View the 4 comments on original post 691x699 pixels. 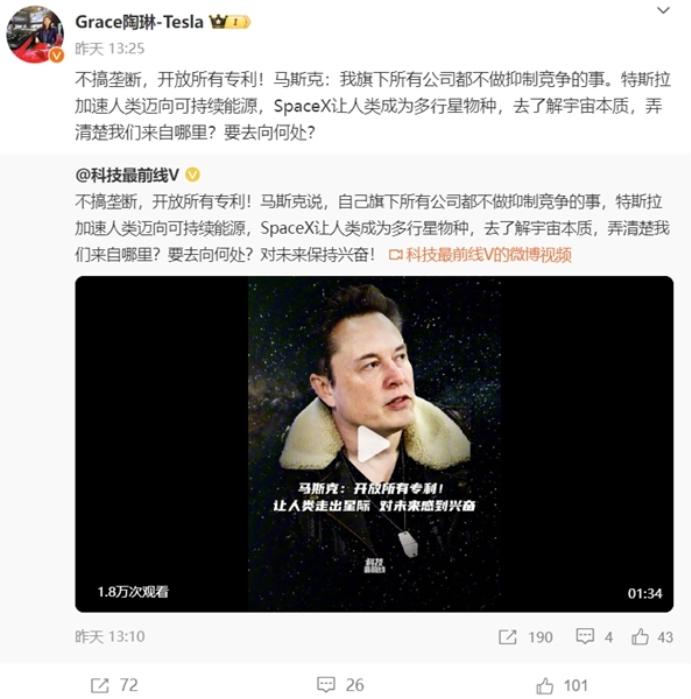pos(594,637)
